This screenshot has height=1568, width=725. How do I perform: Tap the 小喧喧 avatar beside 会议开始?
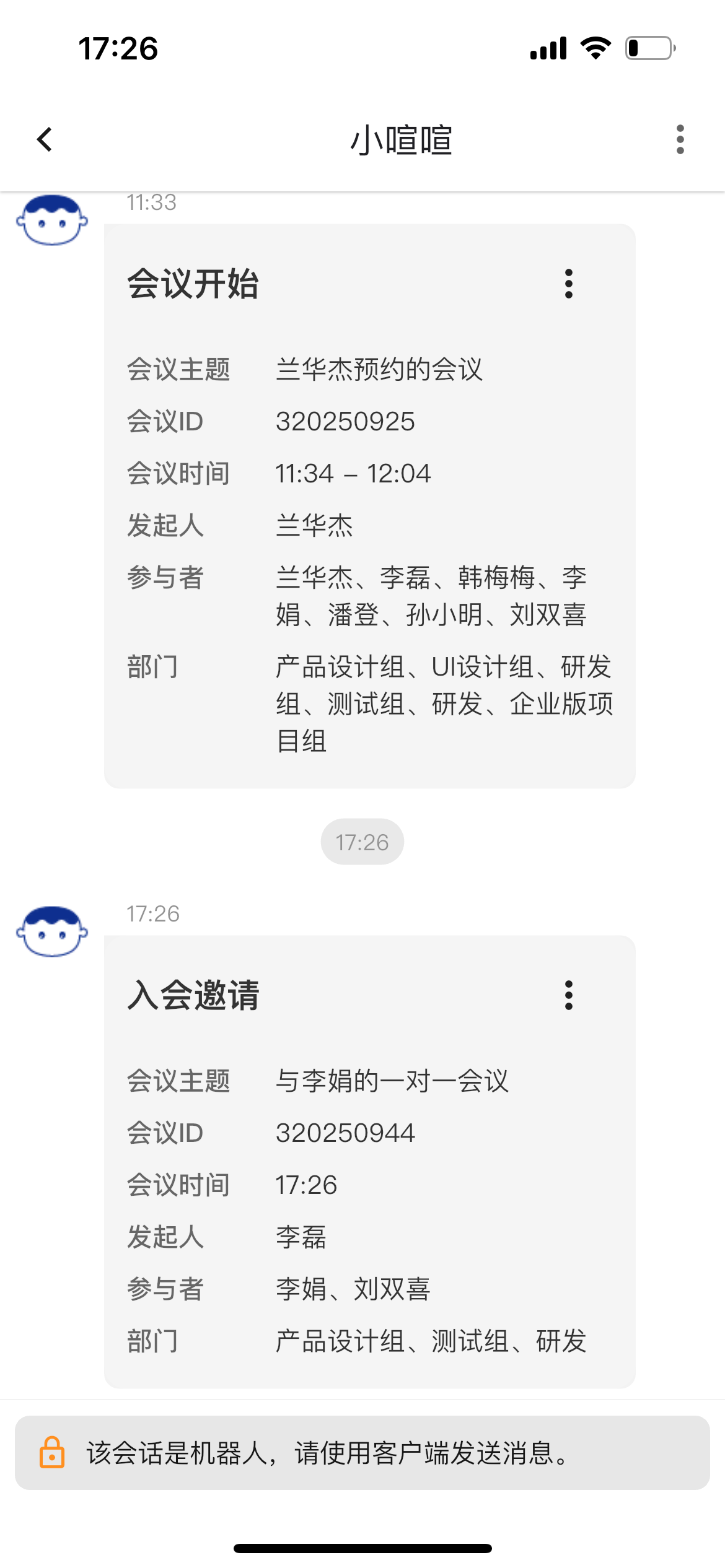click(x=52, y=220)
